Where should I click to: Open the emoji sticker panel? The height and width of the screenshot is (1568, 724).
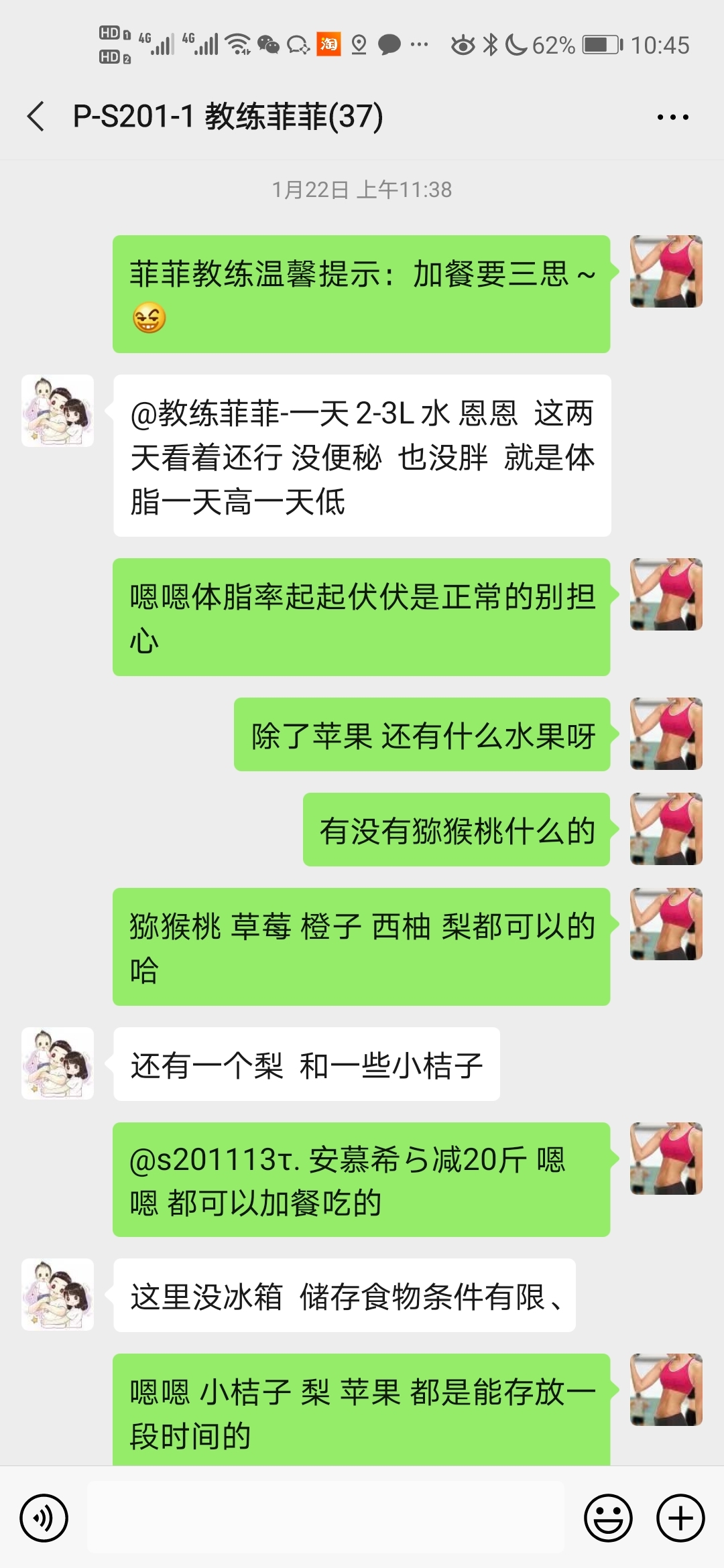click(x=608, y=1518)
